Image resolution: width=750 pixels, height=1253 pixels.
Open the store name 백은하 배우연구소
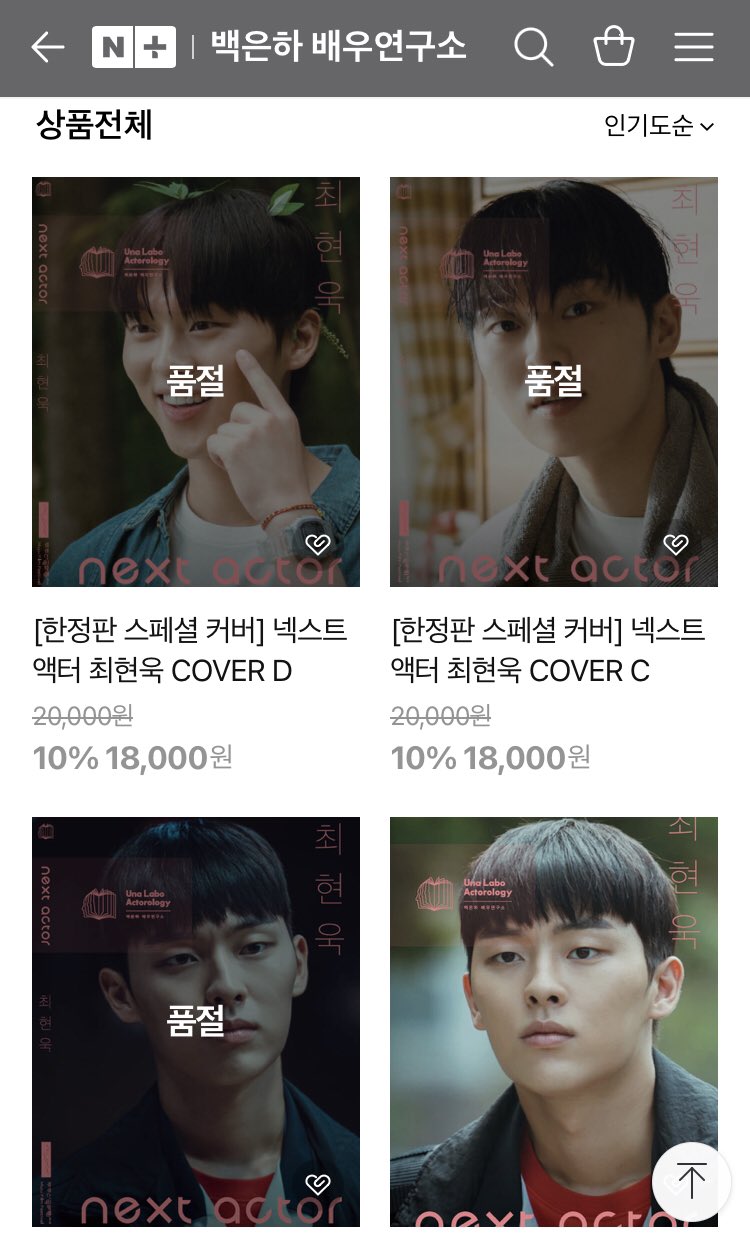tap(338, 47)
